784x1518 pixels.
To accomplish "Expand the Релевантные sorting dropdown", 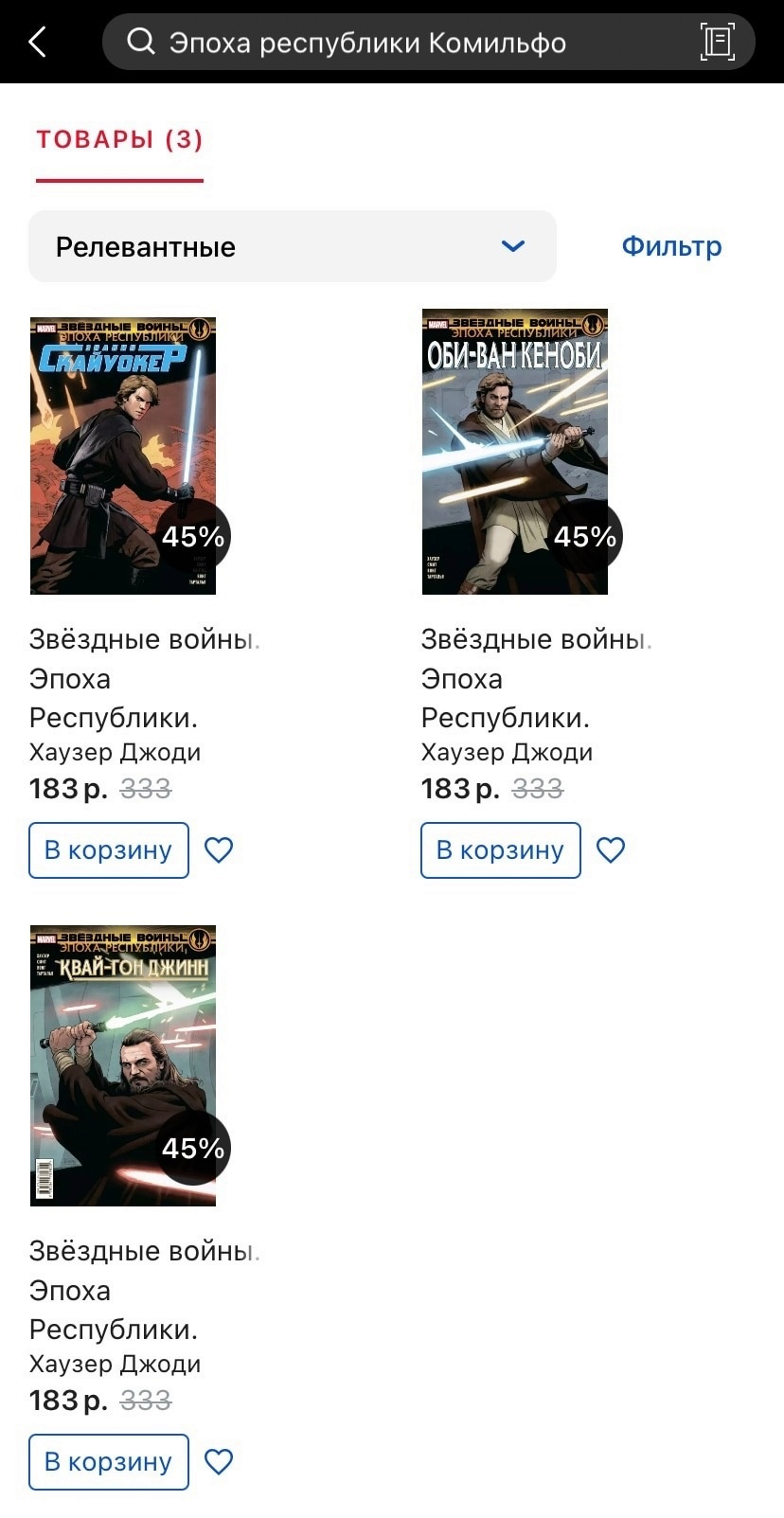I will [x=293, y=246].
